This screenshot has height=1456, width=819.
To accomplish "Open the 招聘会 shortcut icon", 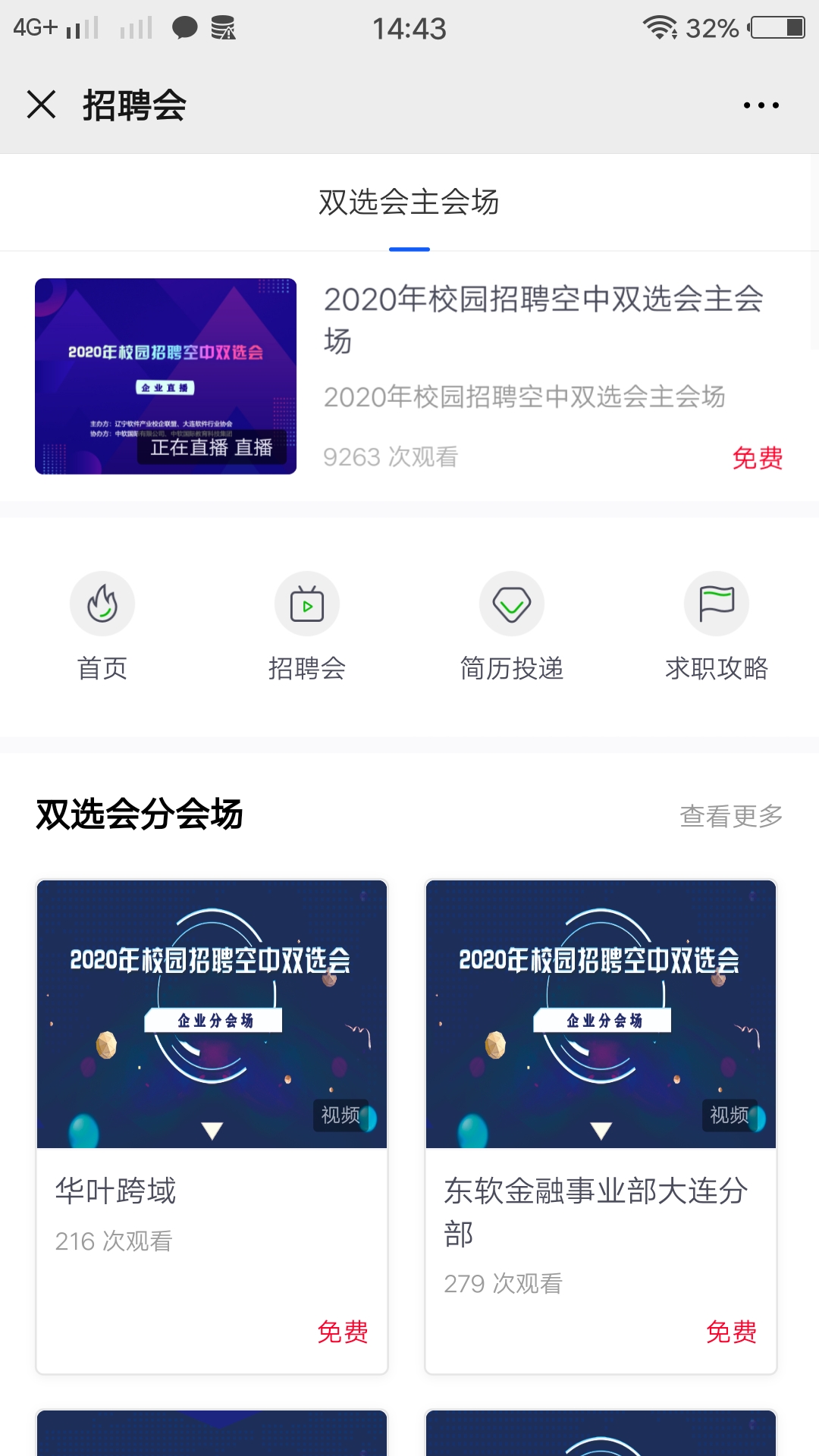I will 307,604.
